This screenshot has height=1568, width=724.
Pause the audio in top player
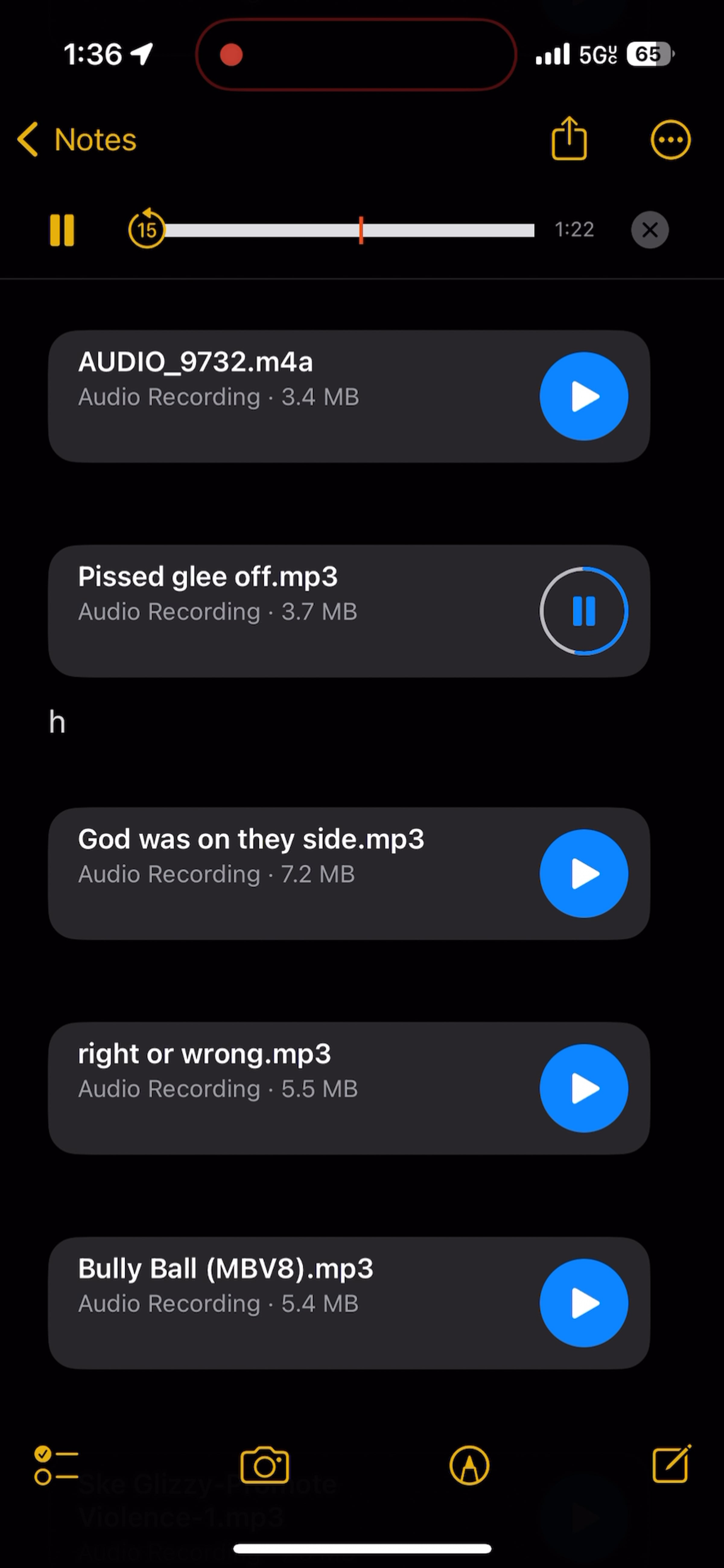click(62, 230)
